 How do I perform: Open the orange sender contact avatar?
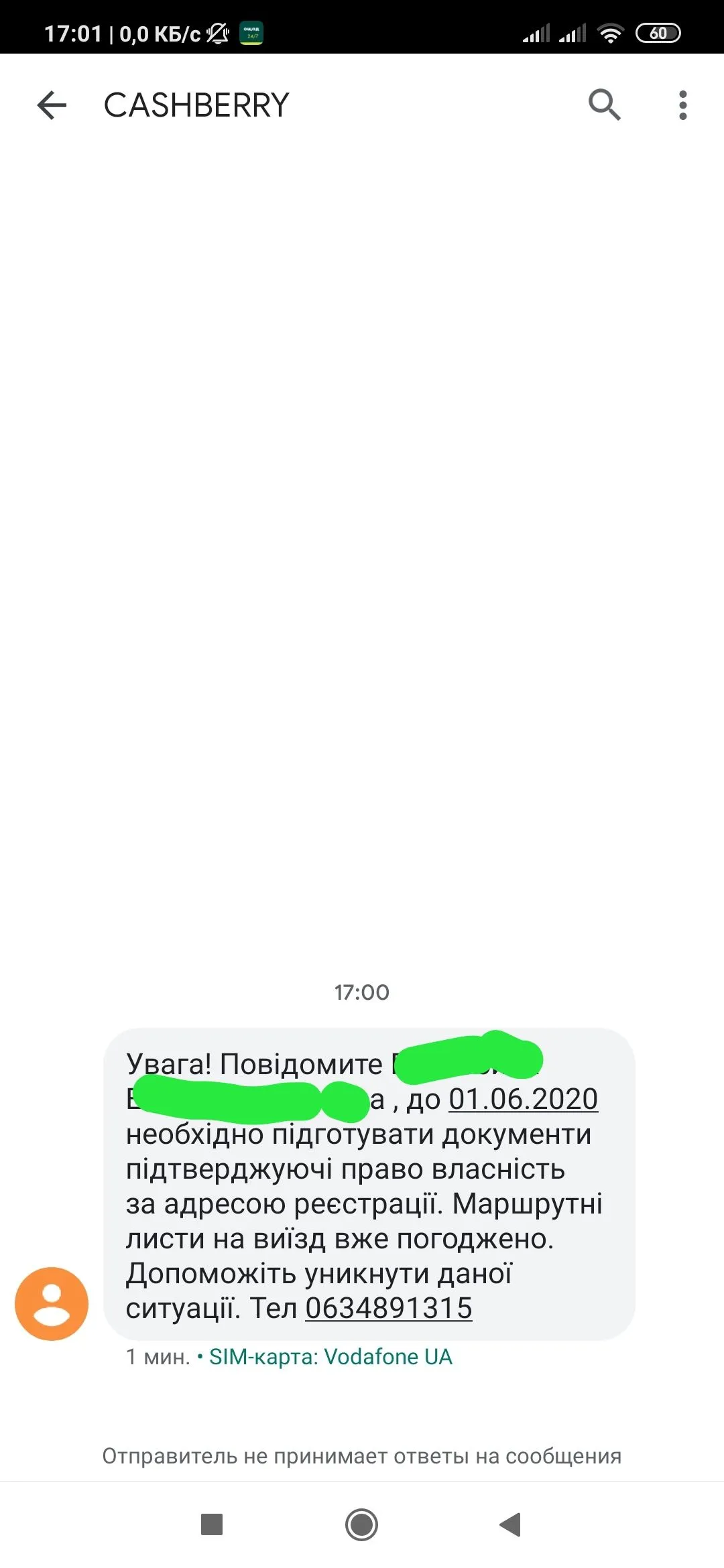52,1303
